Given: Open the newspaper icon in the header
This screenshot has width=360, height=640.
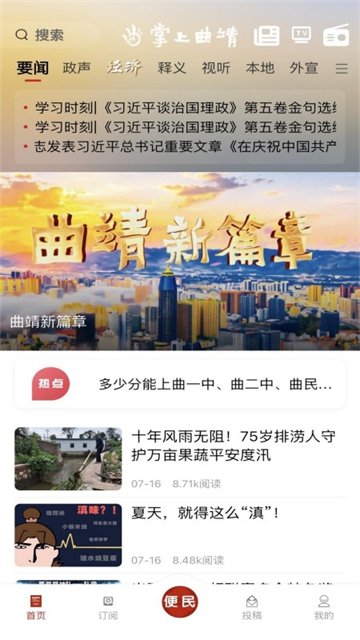Looking at the screenshot, I should [x=267, y=36].
